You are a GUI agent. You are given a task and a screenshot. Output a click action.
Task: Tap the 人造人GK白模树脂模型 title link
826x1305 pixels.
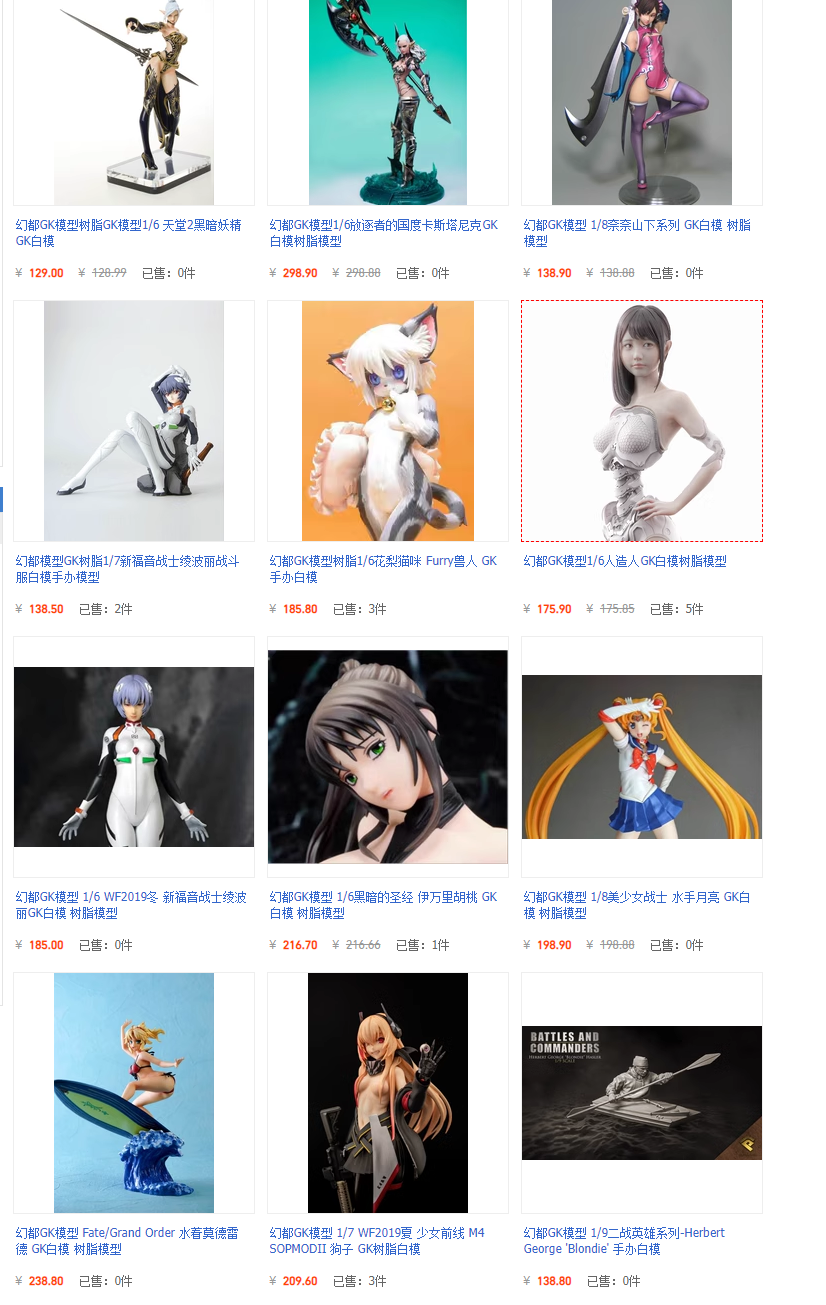pyautogui.click(x=625, y=561)
